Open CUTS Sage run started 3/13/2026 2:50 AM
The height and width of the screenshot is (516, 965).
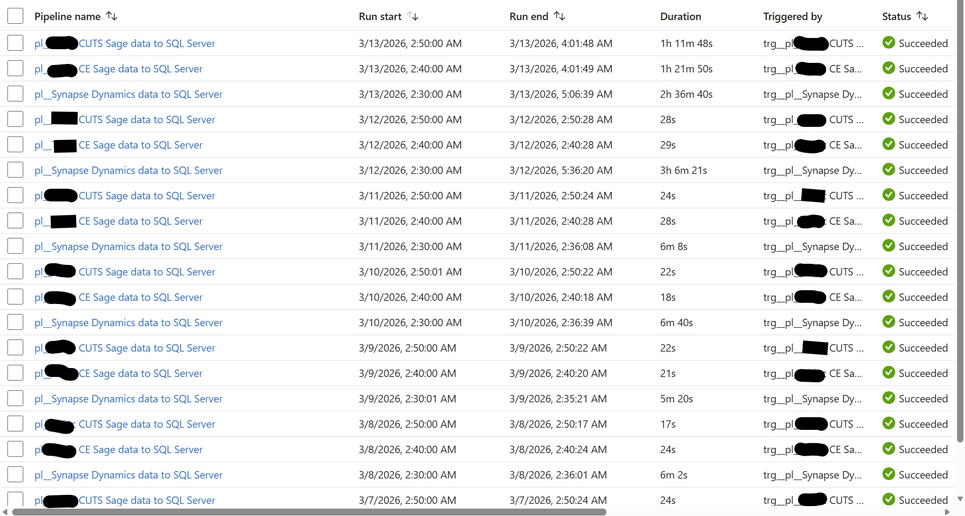point(146,43)
